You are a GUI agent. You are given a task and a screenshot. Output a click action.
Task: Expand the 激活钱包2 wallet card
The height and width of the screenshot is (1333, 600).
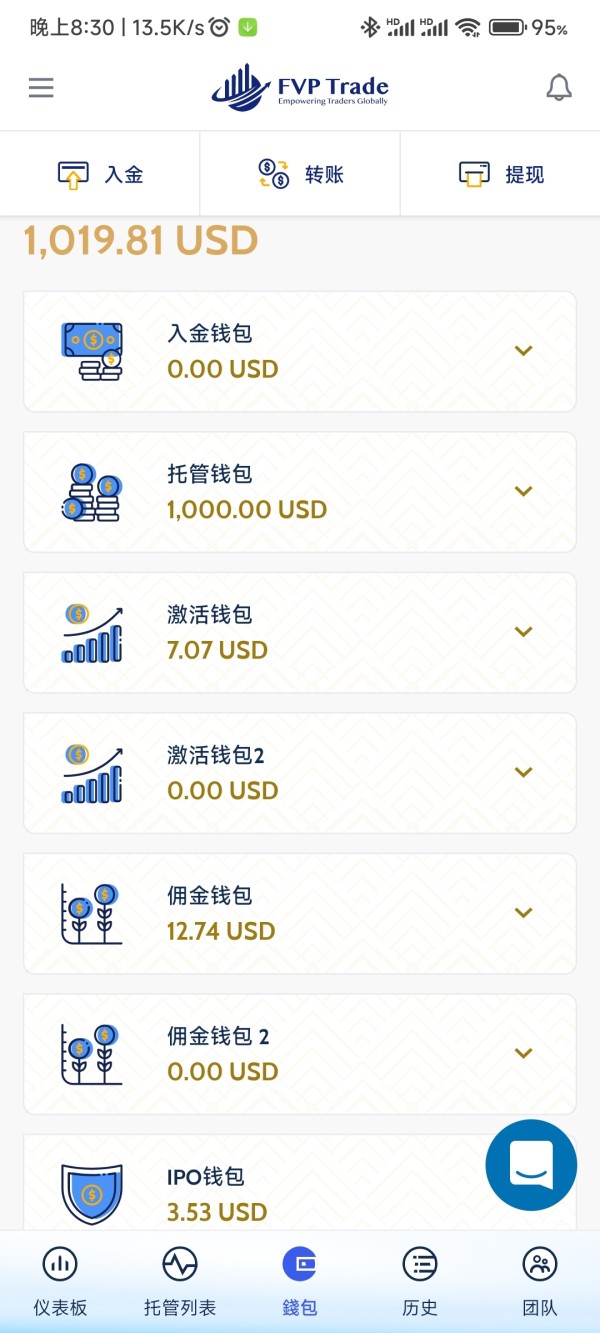[x=523, y=772]
